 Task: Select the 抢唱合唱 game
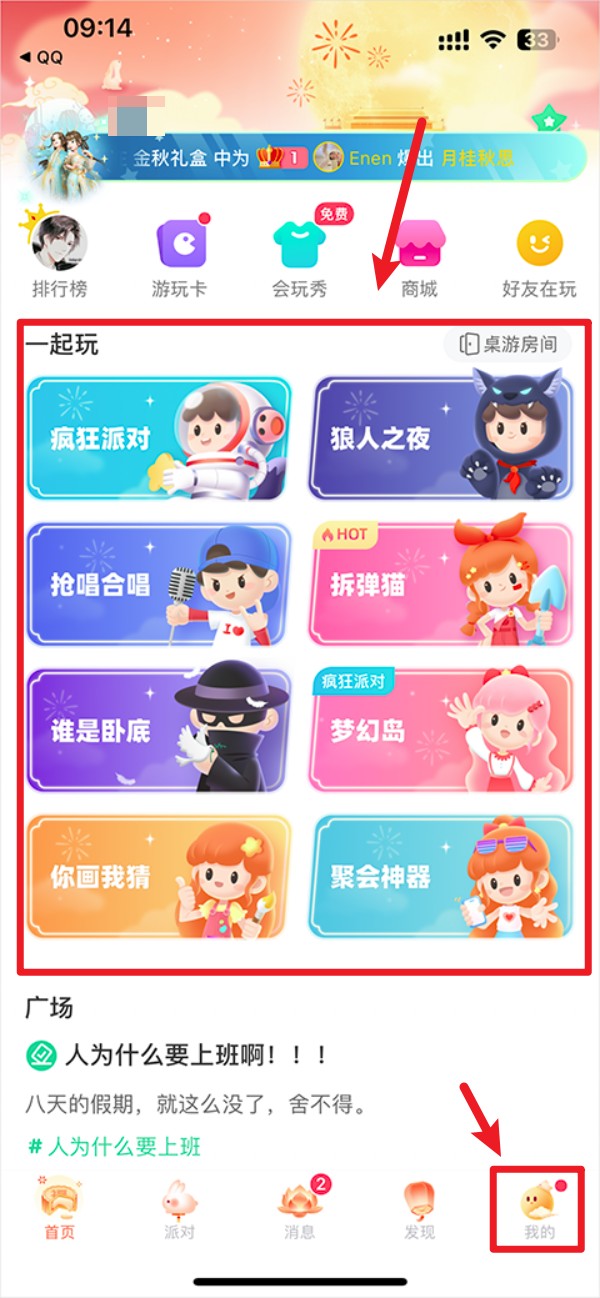(x=158, y=583)
